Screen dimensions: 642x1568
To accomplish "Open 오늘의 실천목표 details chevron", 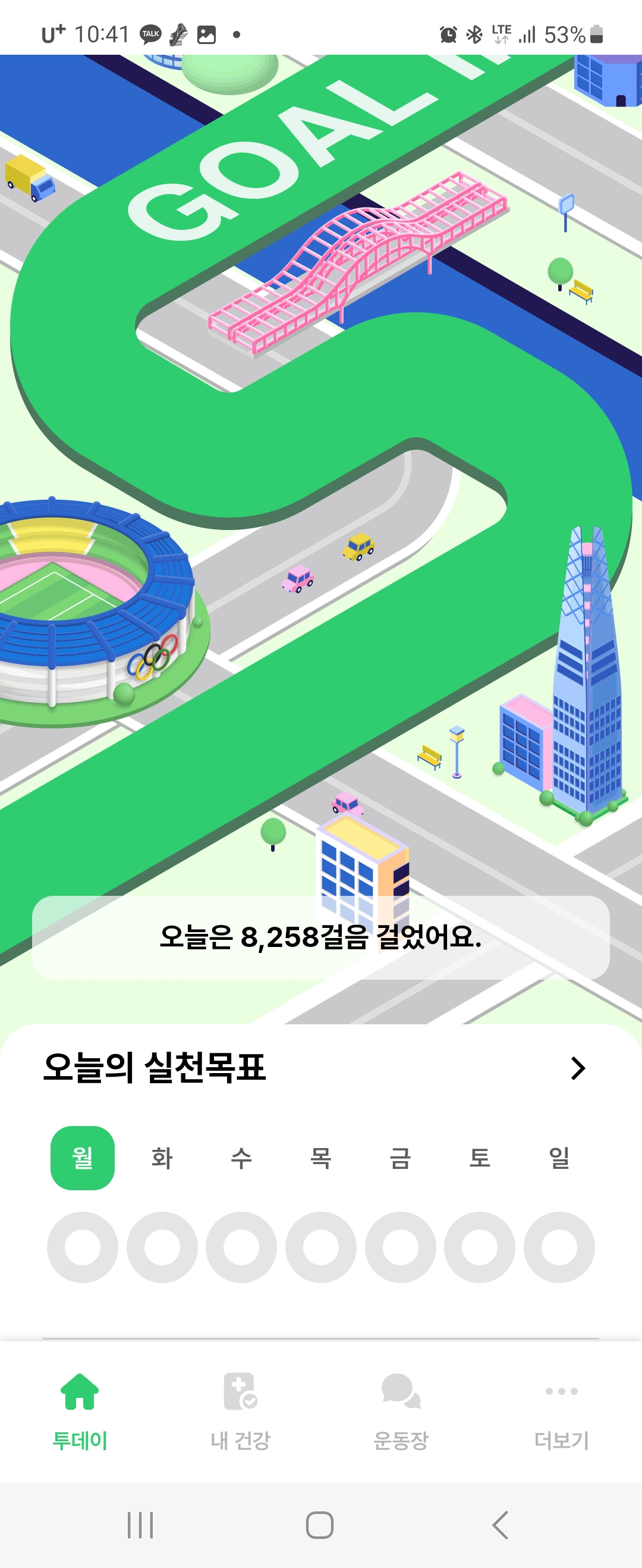I will [577, 1068].
